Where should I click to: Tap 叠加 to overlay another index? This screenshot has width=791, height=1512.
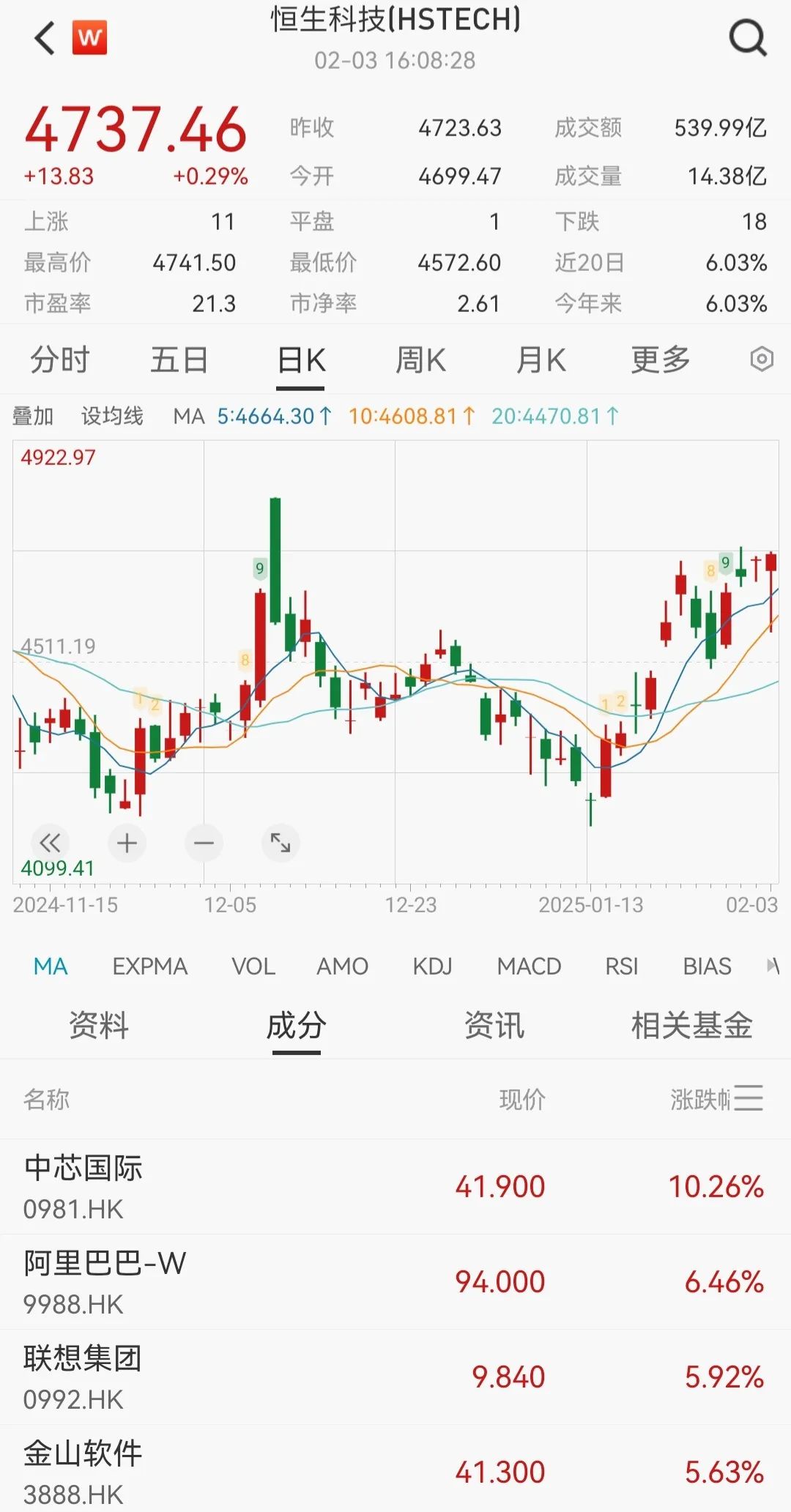click(x=33, y=416)
